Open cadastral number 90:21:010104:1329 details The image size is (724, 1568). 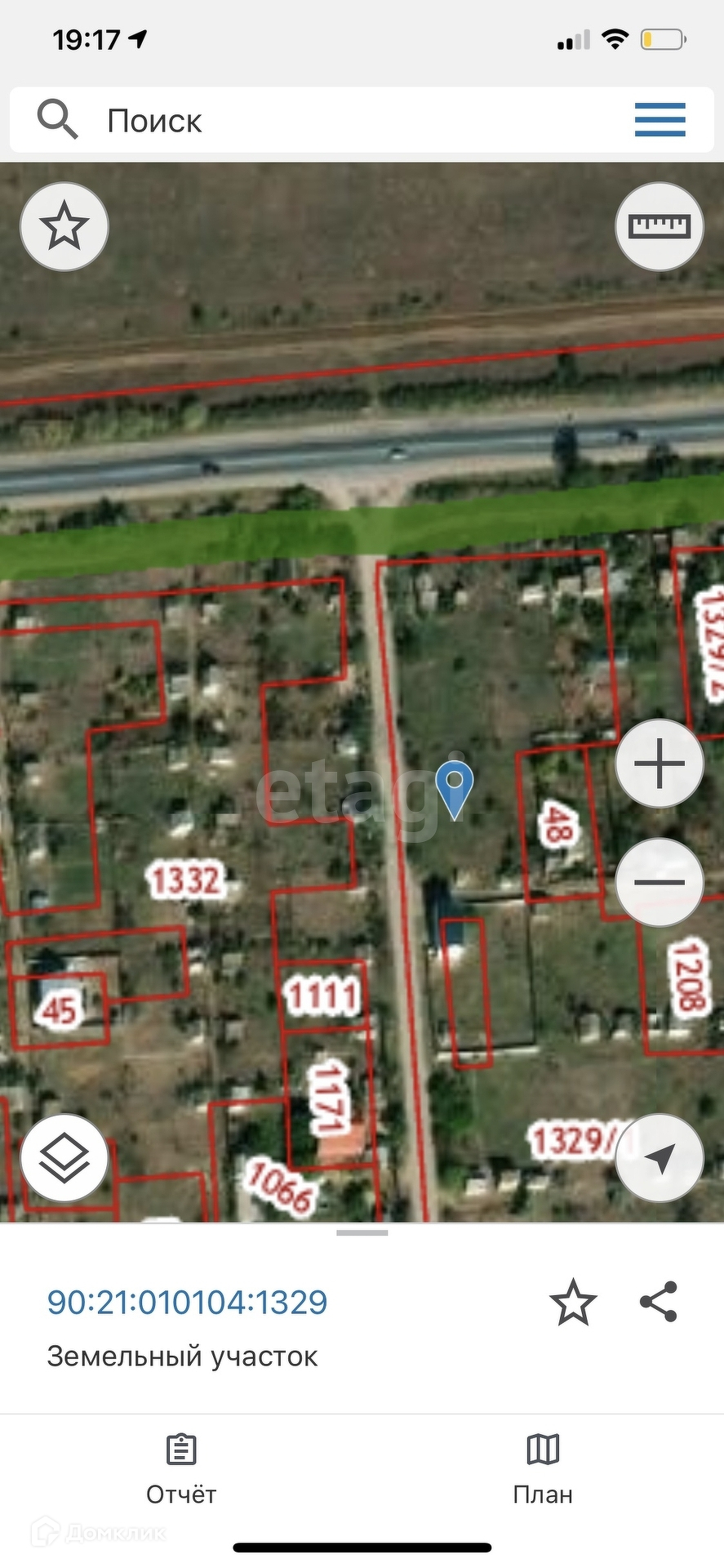(187, 1302)
